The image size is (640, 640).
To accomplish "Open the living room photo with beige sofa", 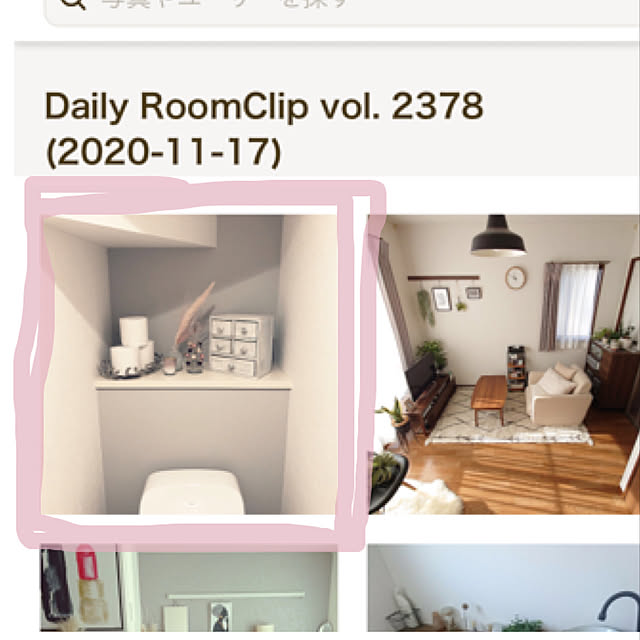I will coord(503,365).
